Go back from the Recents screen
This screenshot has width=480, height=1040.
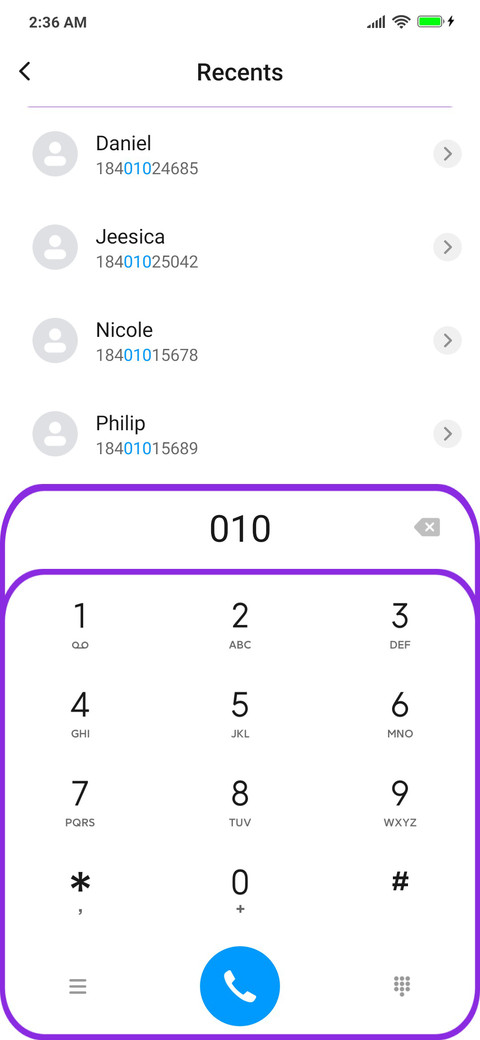pyautogui.click(x=25, y=72)
